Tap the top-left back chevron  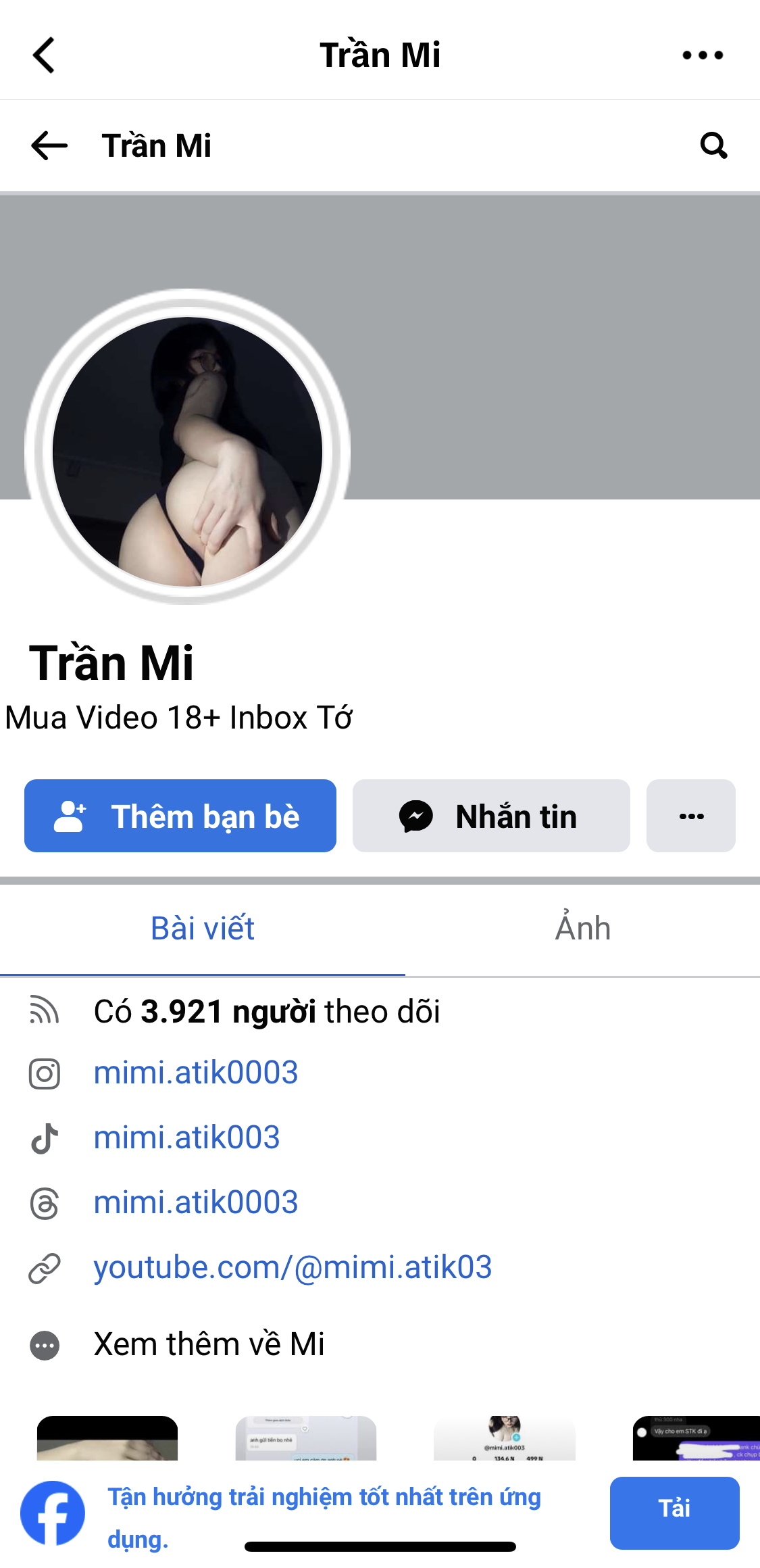point(44,55)
